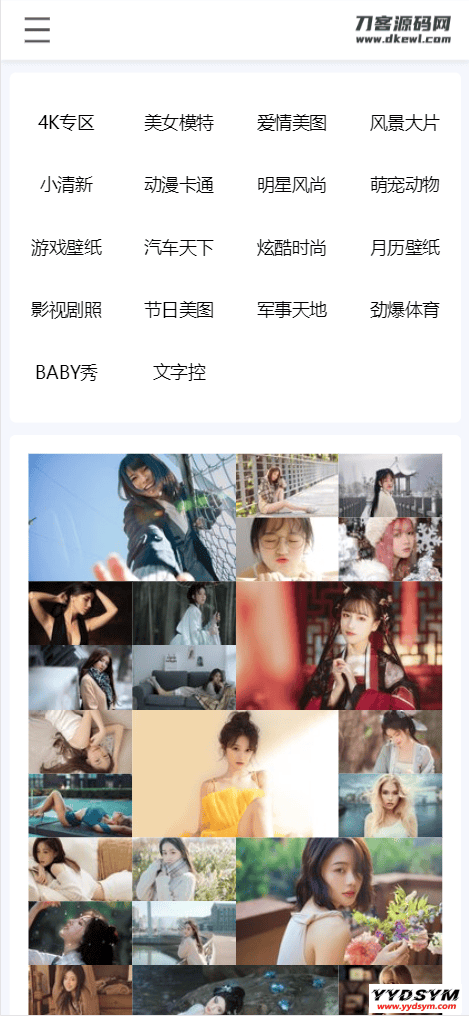Open 动漫卡通 category
The height and width of the screenshot is (1016, 469).
click(179, 185)
